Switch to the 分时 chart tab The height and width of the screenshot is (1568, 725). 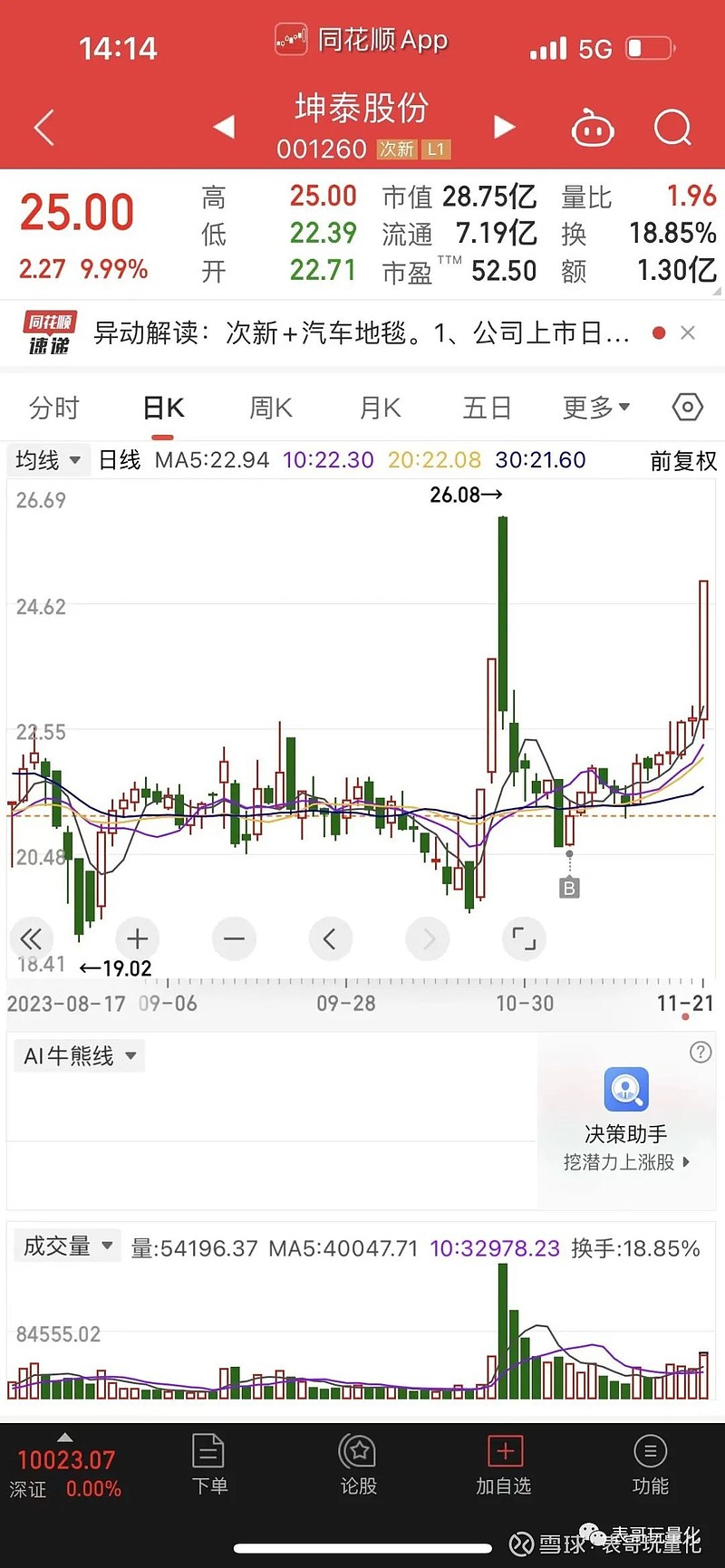[x=54, y=408]
